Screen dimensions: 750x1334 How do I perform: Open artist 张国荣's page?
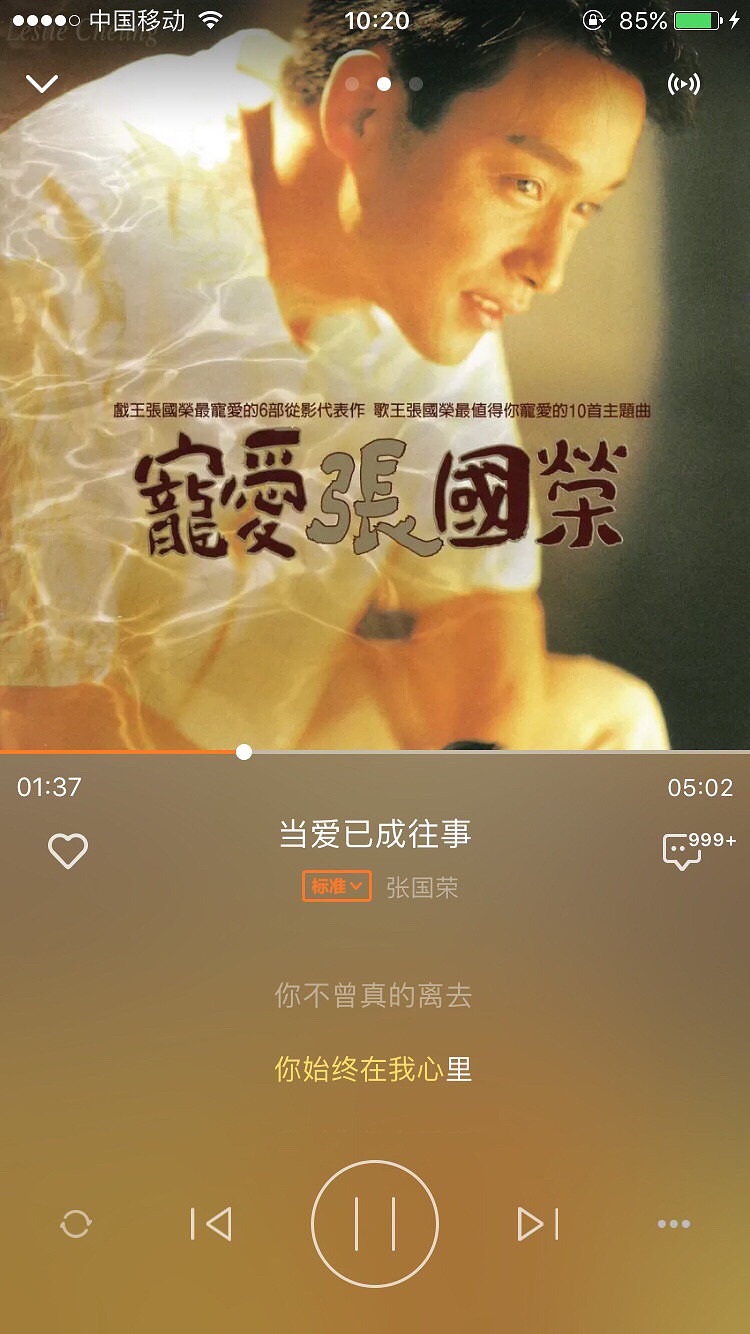422,887
